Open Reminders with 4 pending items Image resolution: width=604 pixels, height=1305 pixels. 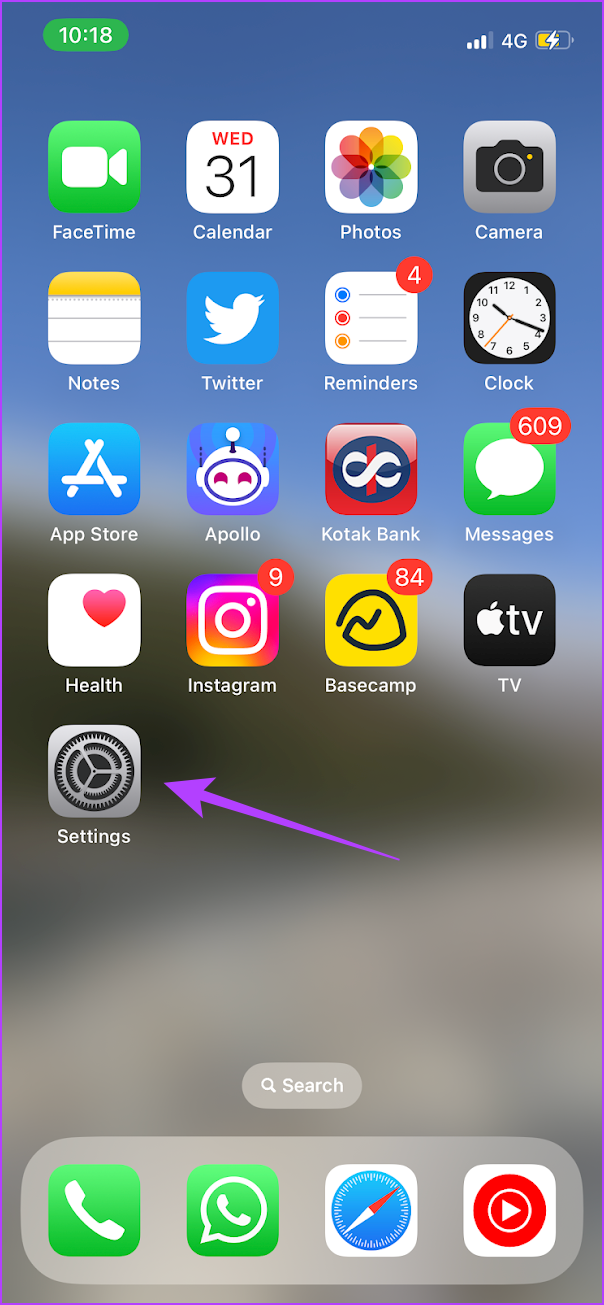(x=371, y=318)
